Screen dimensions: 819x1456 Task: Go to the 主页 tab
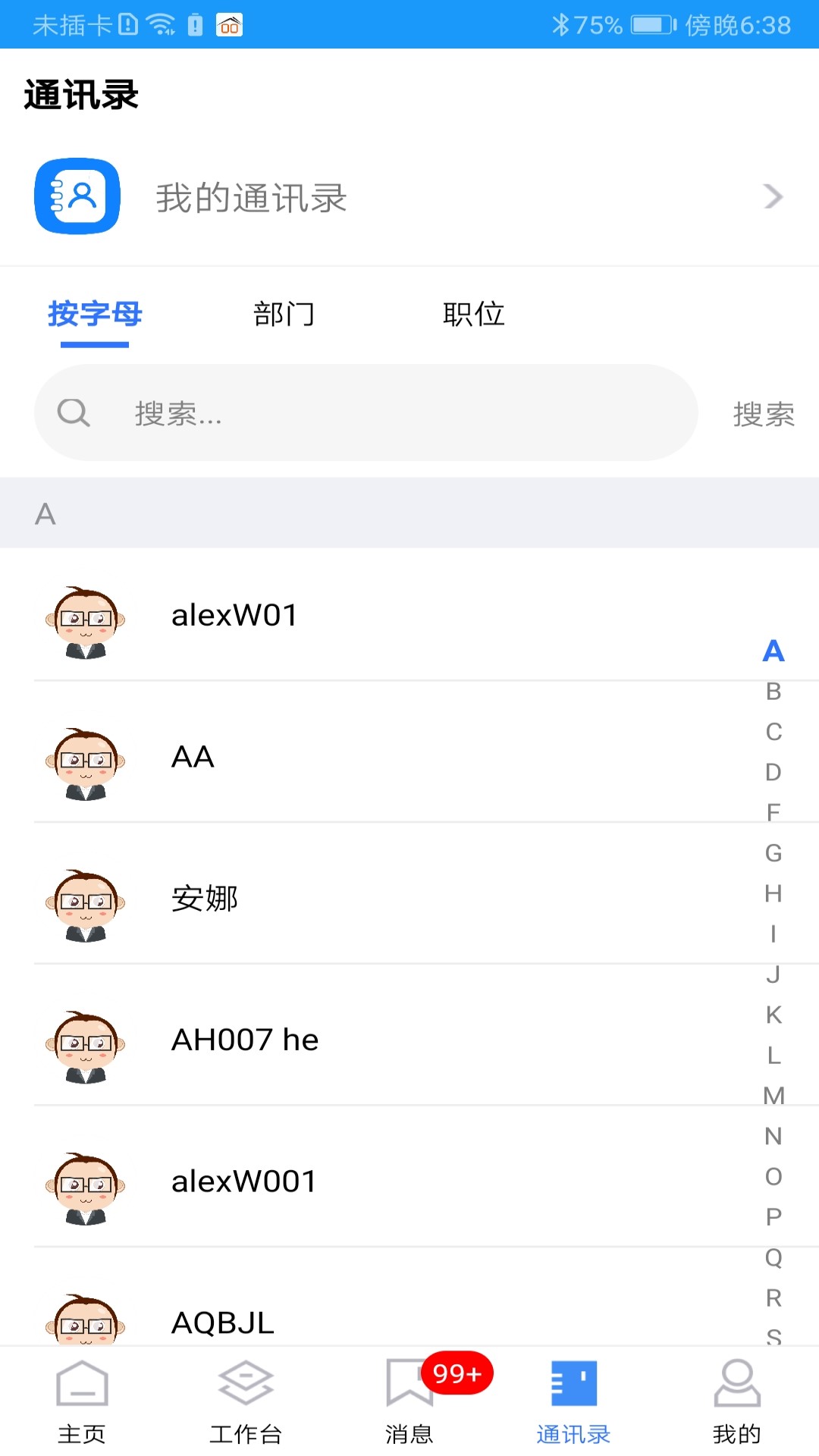pos(82,1401)
